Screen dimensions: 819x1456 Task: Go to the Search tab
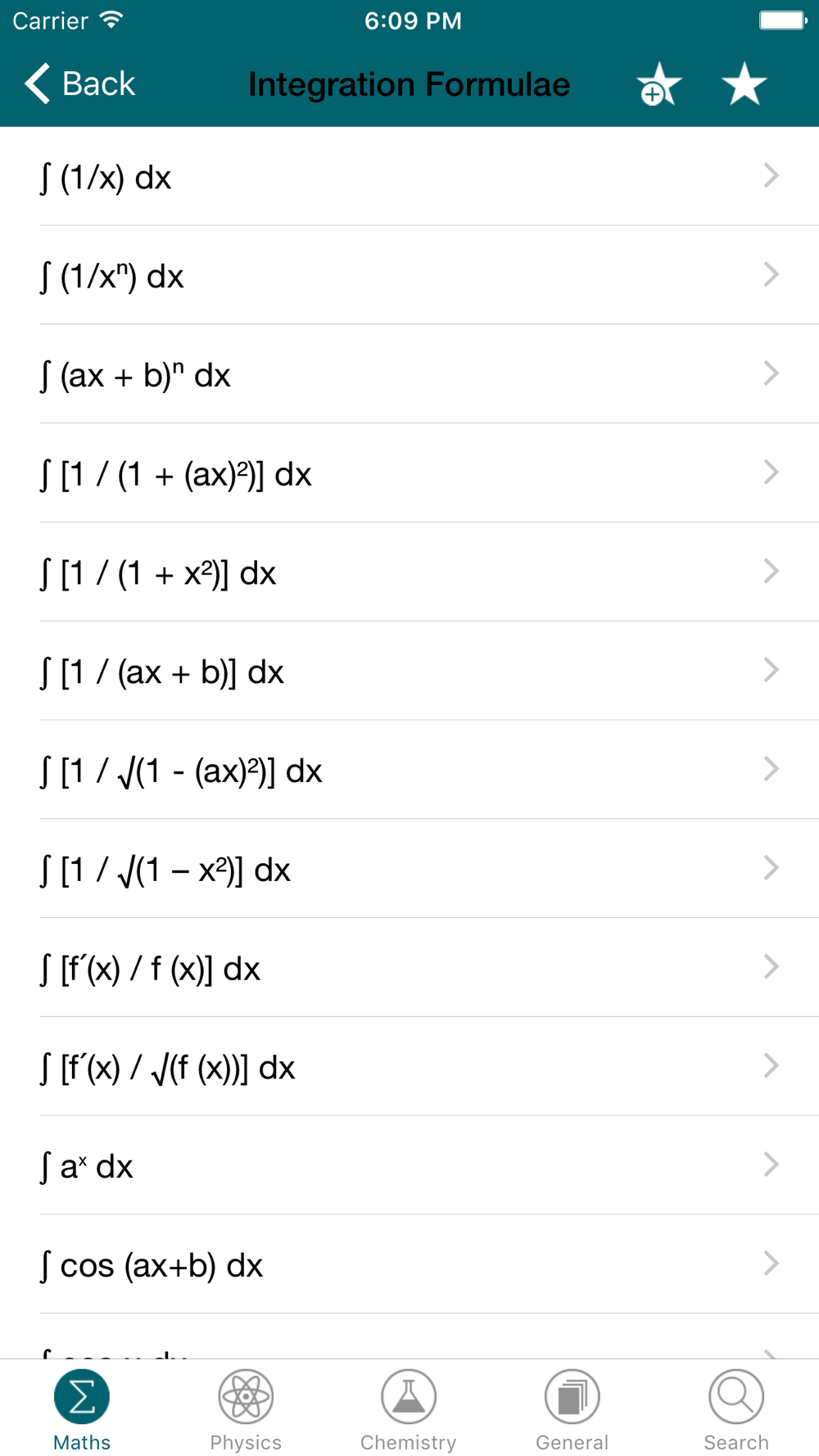click(736, 1410)
